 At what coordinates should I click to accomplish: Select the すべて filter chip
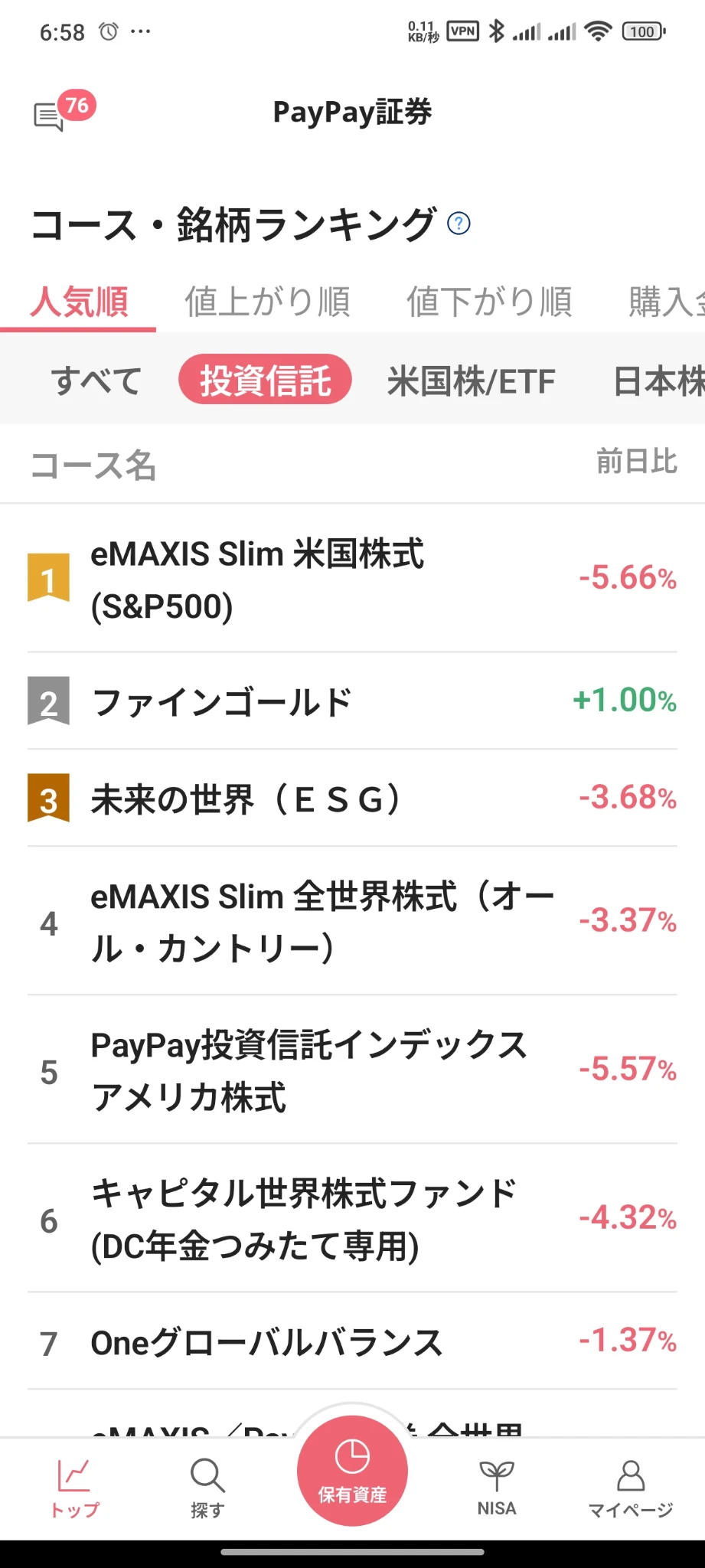tap(96, 381)
